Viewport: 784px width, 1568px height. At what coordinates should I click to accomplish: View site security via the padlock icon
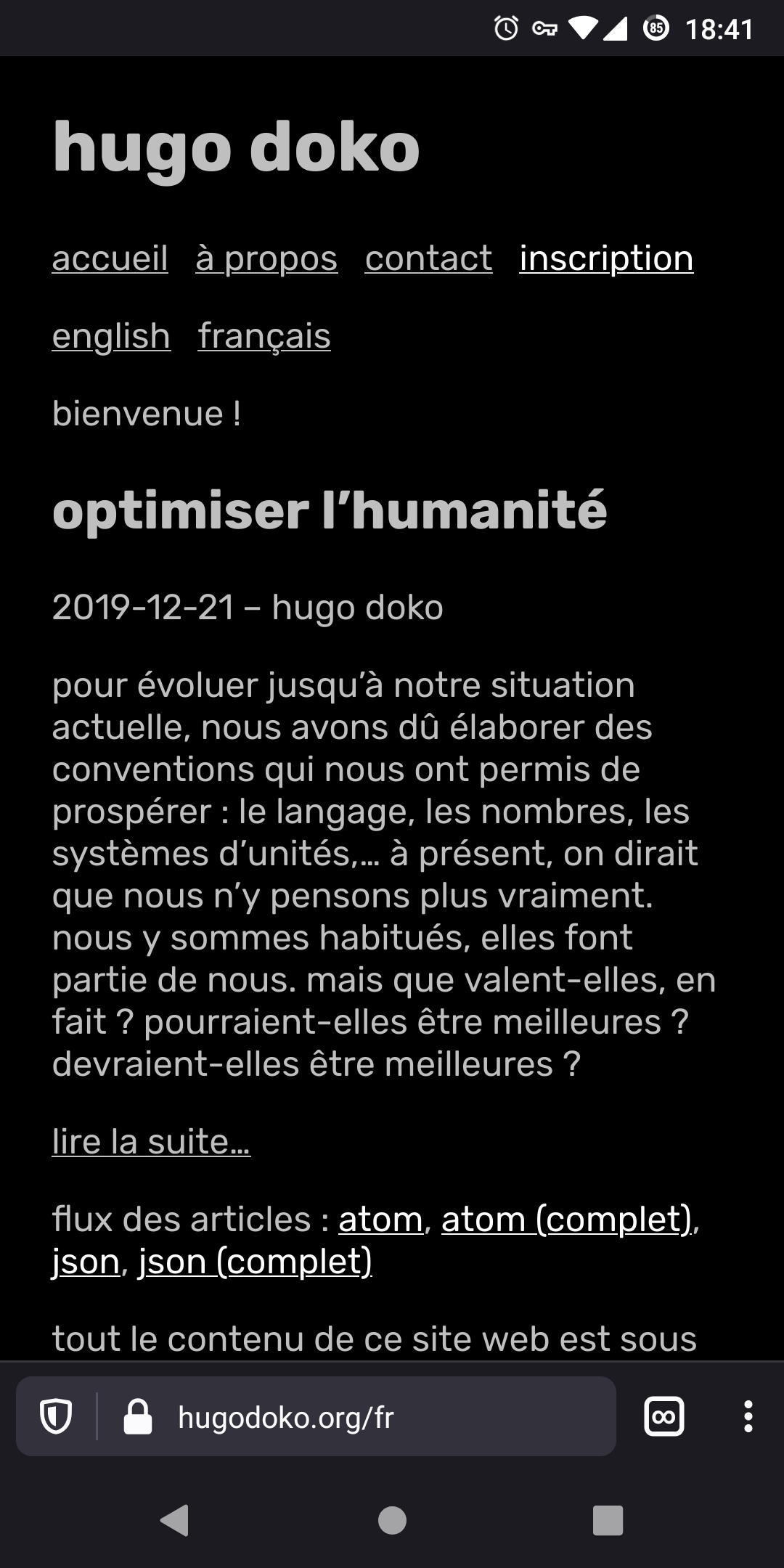pos(138,1416)
